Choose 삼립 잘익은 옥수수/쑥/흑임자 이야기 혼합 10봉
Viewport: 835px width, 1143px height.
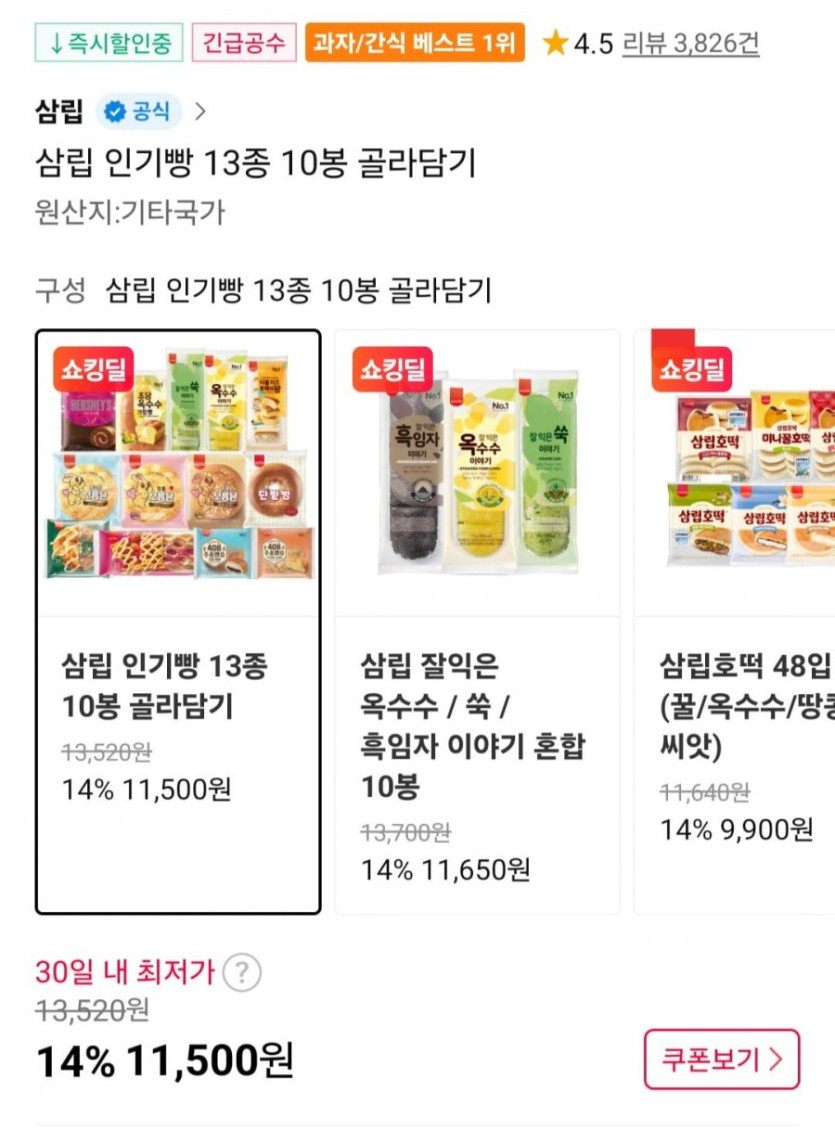click(476, 621)
